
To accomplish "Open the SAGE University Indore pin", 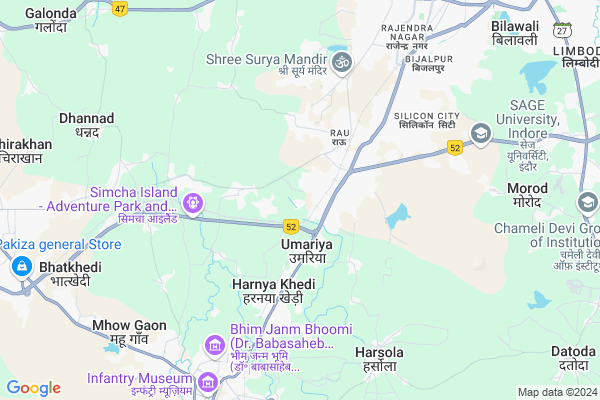I will (x=481, y=133).
